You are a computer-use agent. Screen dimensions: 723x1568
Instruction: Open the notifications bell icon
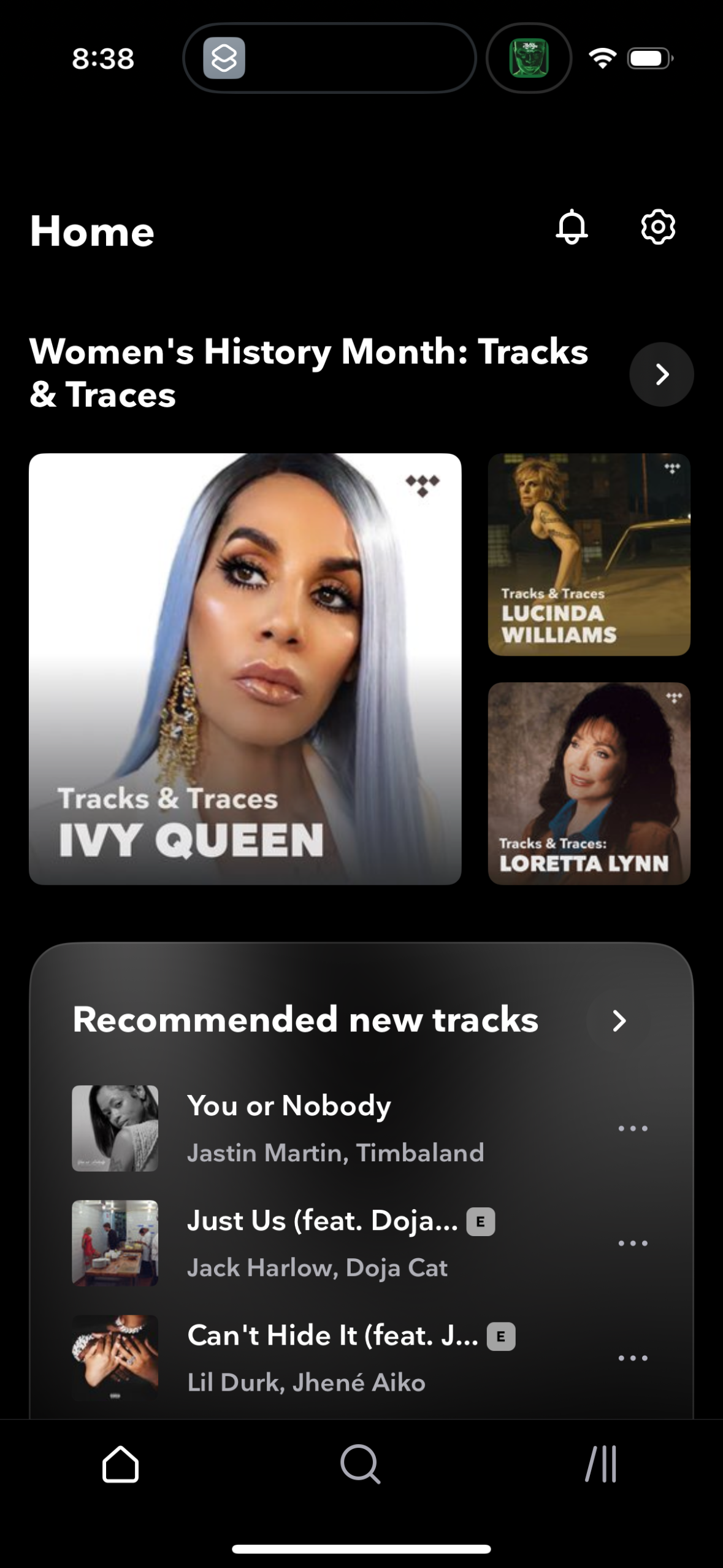572,227
